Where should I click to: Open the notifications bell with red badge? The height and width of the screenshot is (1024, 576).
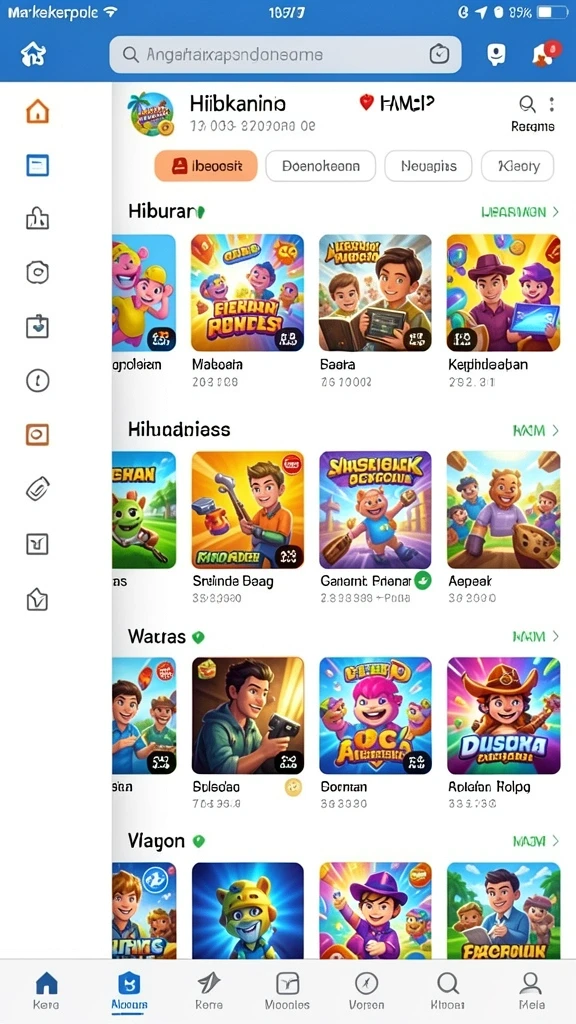point(545,53)
